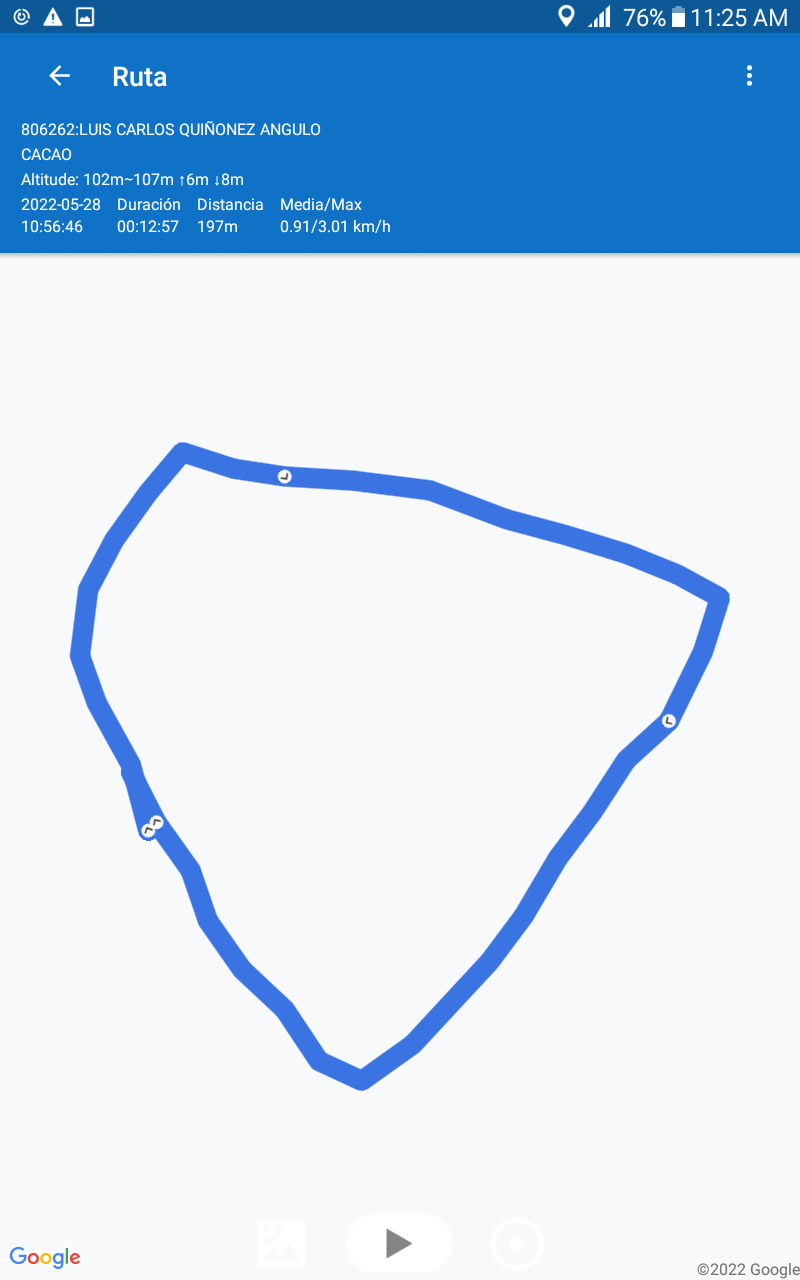Play the route animation
Screen dimensions: 800x1280
point(399,1243)
